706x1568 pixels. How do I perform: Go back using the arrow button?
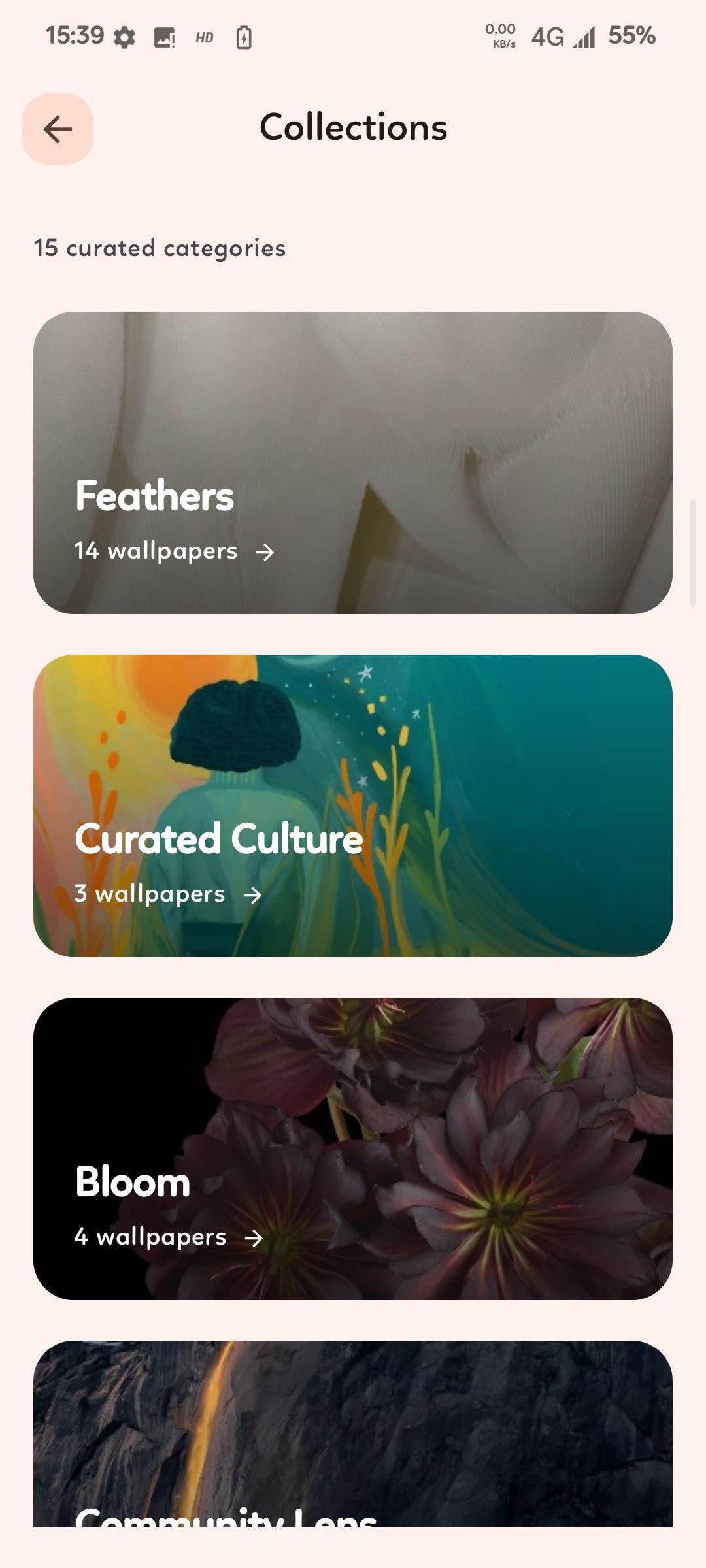[58, 129]
